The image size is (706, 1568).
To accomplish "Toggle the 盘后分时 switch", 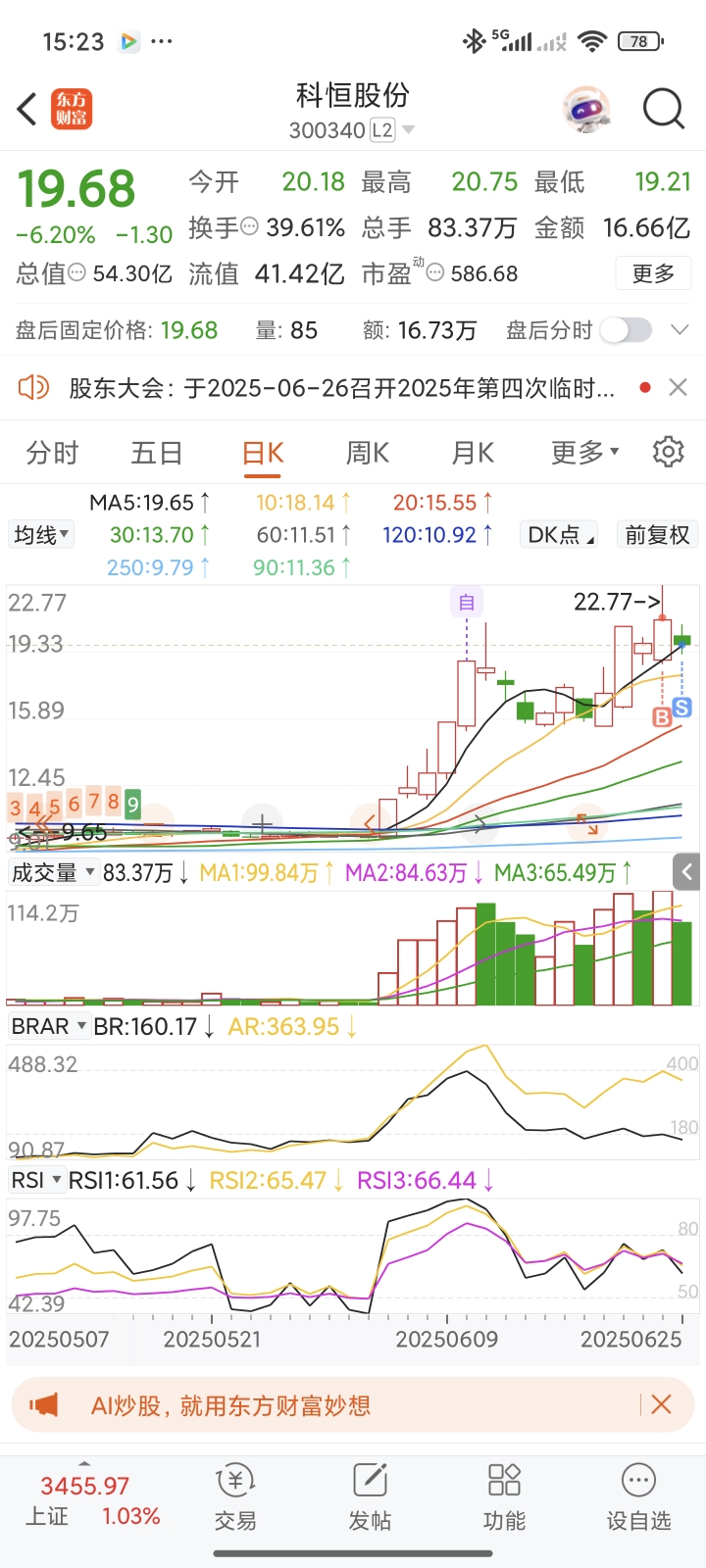I will 626,330.
